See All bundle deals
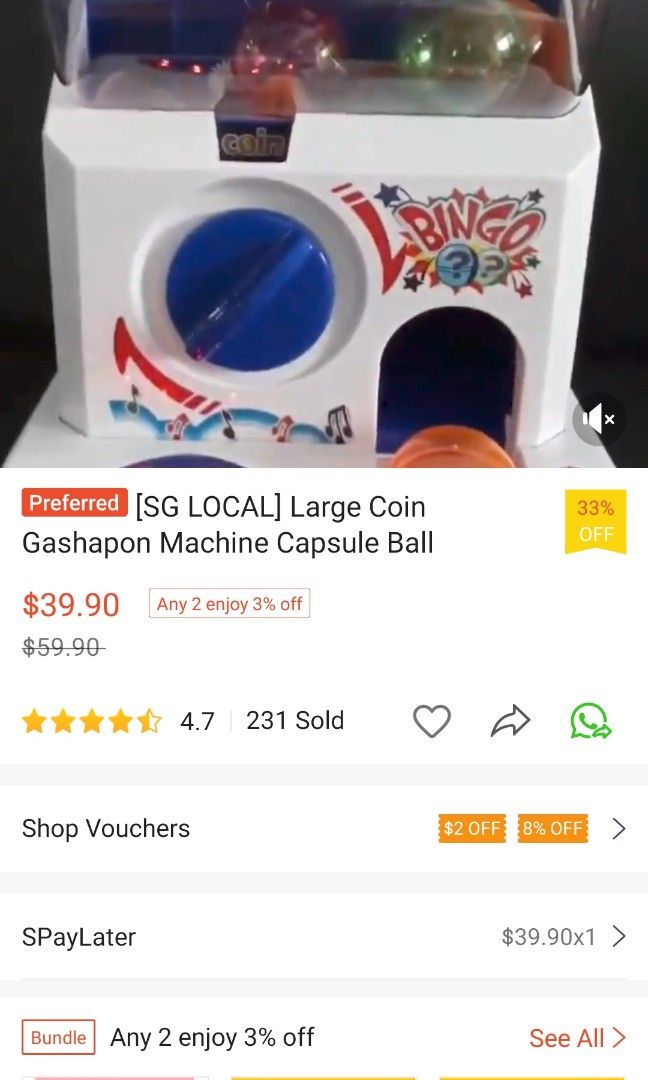This screenshot has width=648, height=1080. pyautogui.click(x=577, y=1038)
